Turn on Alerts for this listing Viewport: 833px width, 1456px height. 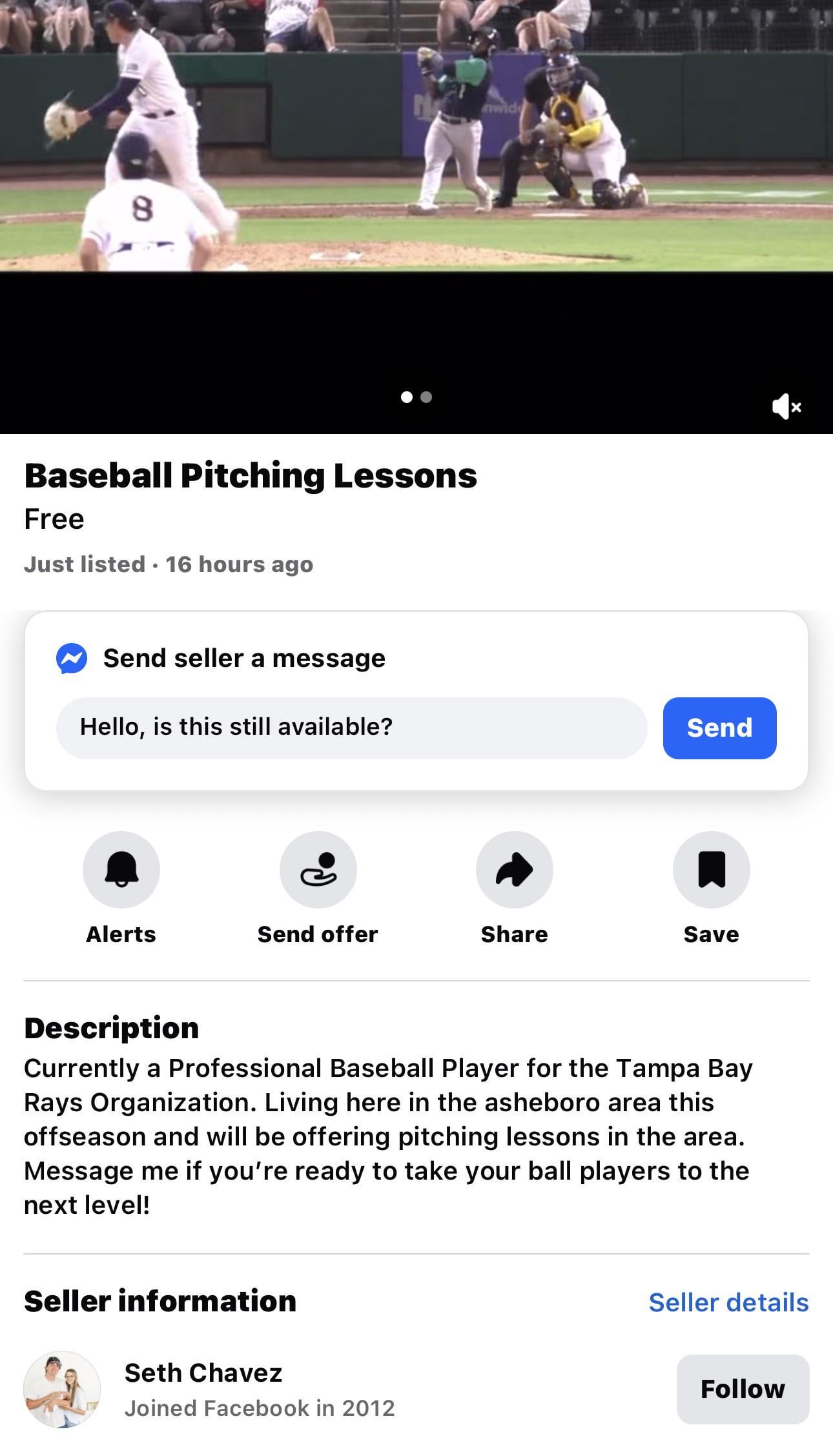coord(121,869)
